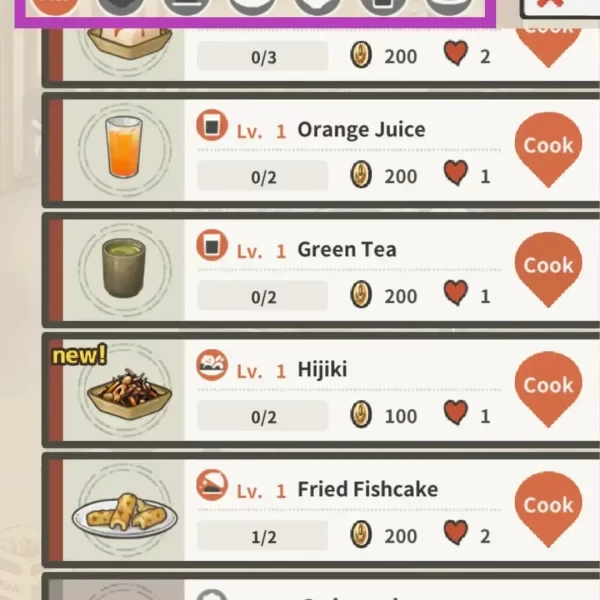The image size is (600, 600).
Task: Open Fried Fishcake recipe details
Action: (x=125, y=510)
